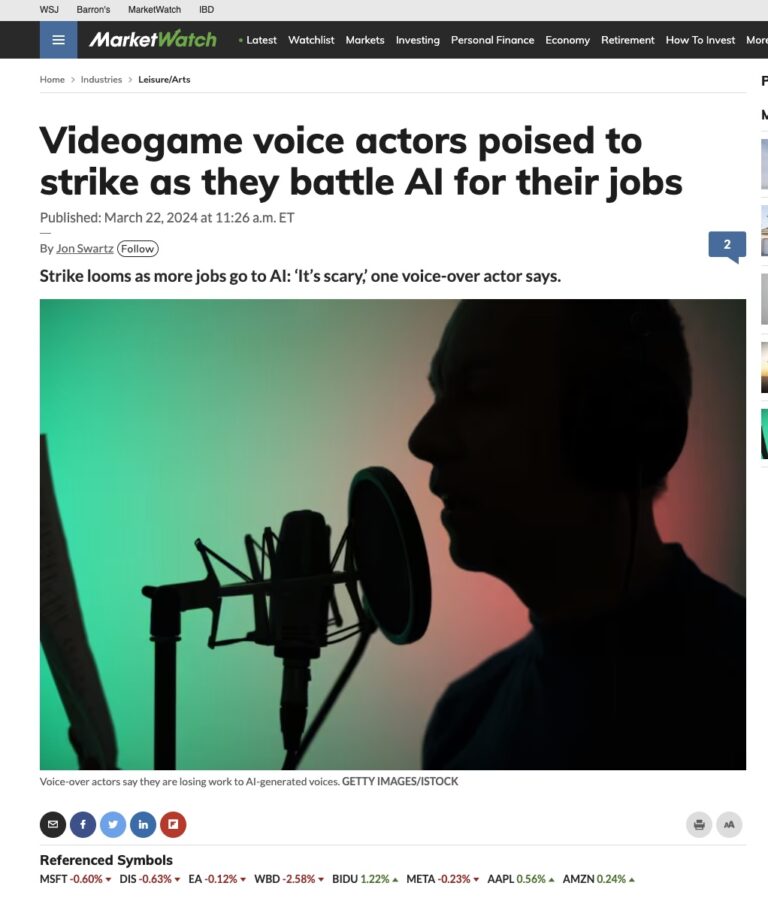The image size is (768, 904).
Task: Follow author Jon Swartz
Action: tap(138, 249)
